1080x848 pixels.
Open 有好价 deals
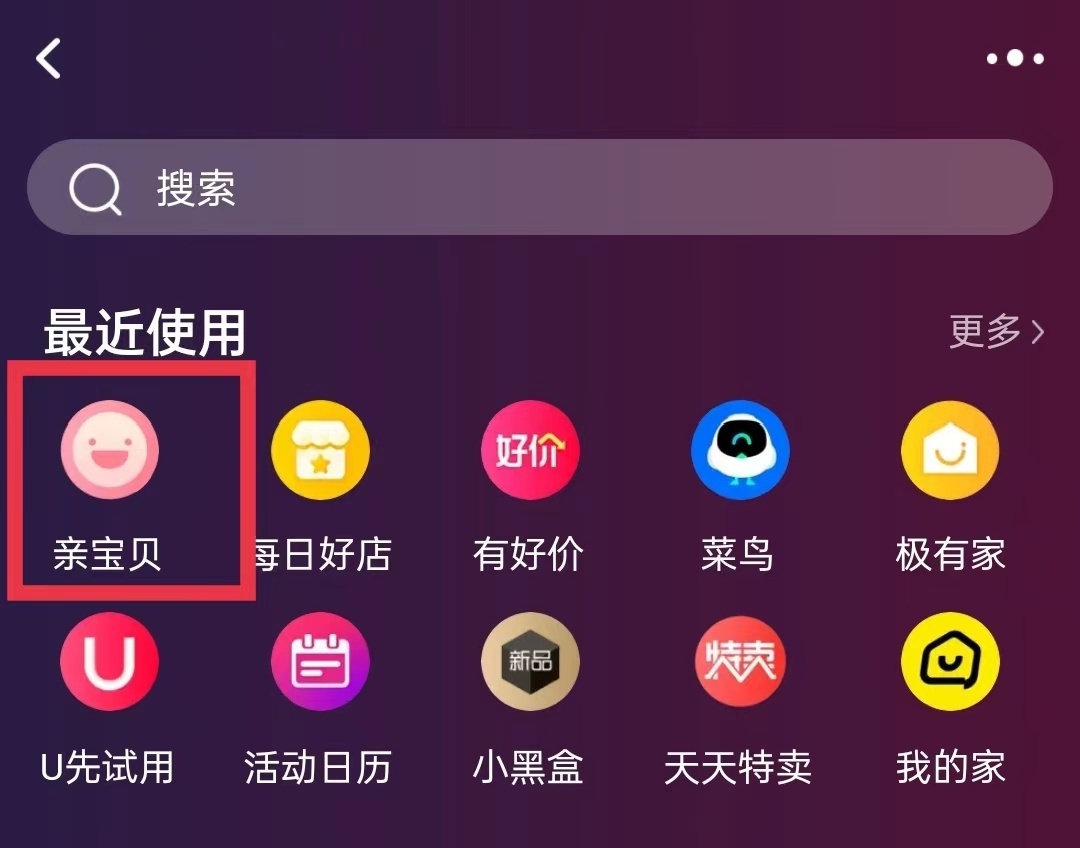530,450
